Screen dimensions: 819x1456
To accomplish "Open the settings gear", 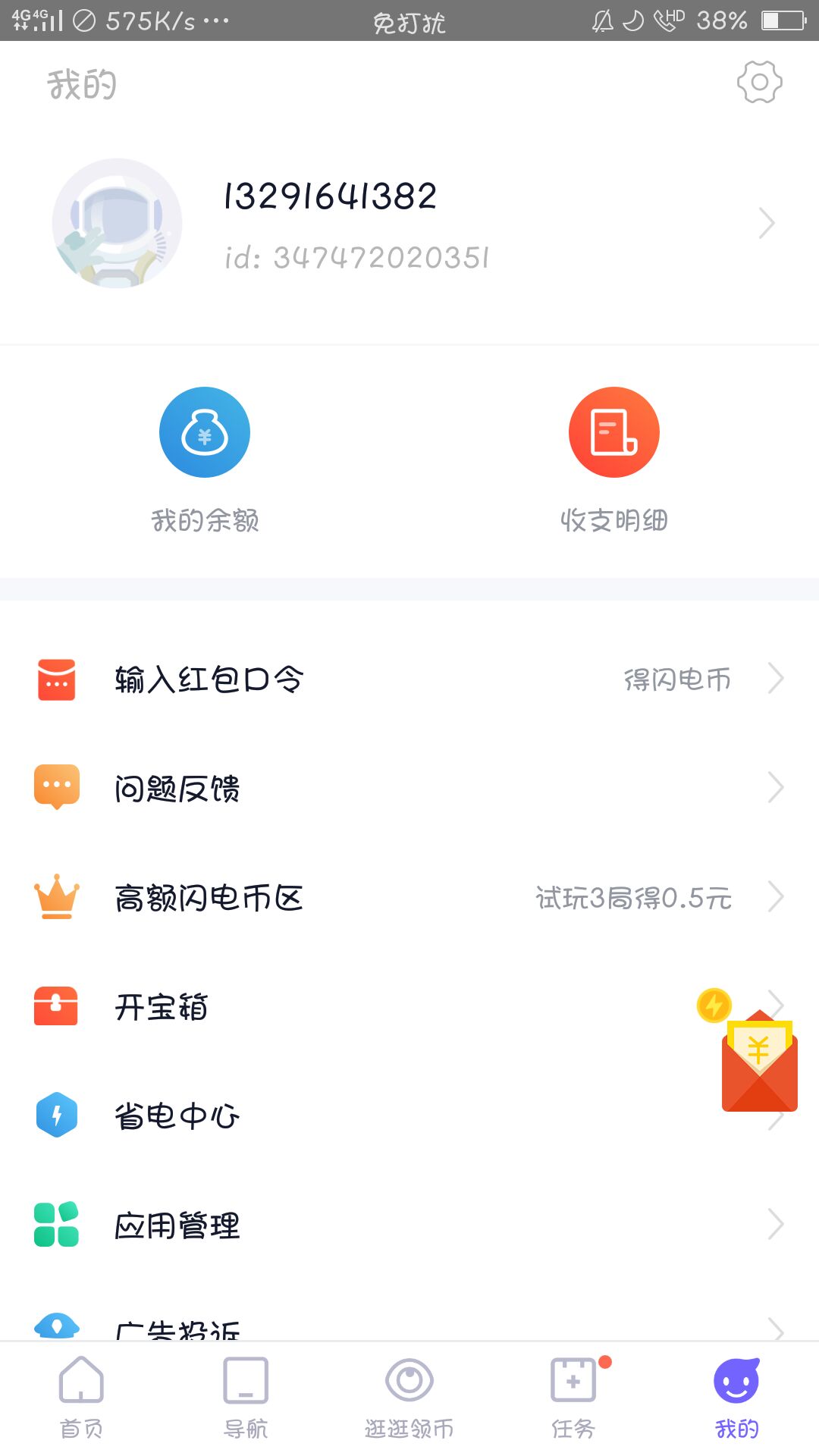I will click(761, 82).
